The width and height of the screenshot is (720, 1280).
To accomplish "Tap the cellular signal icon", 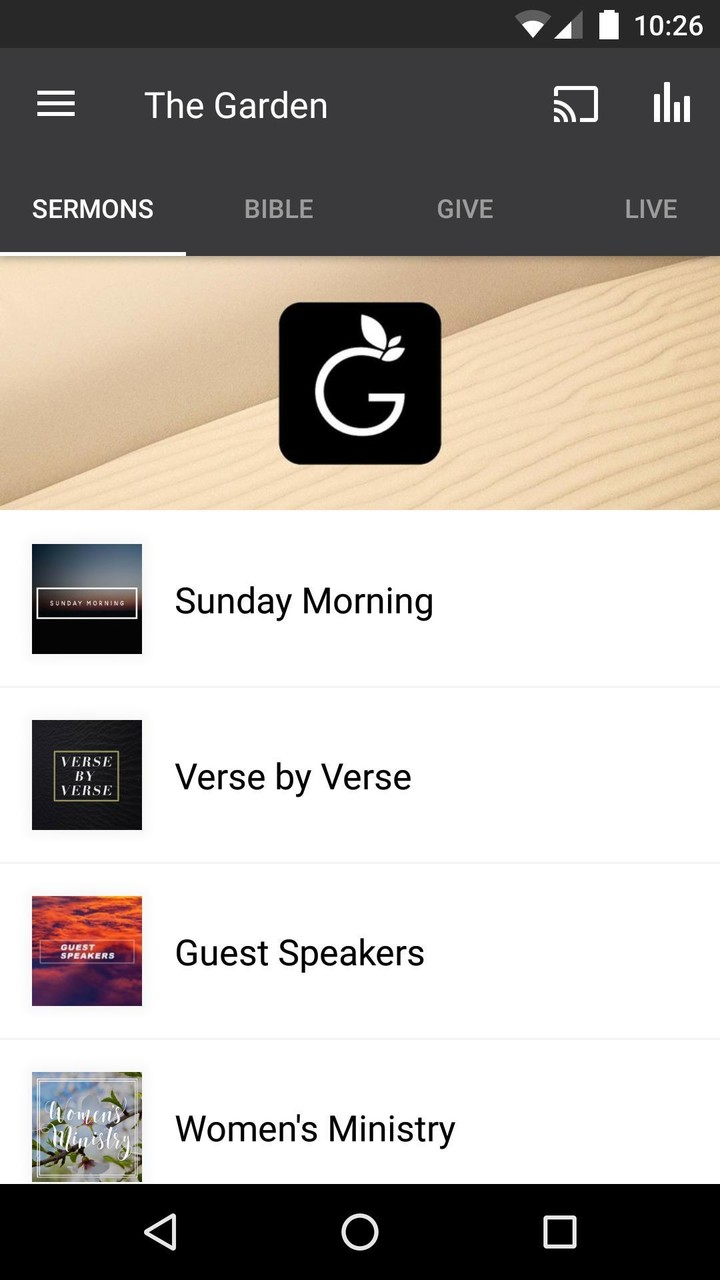I will 570,24.
